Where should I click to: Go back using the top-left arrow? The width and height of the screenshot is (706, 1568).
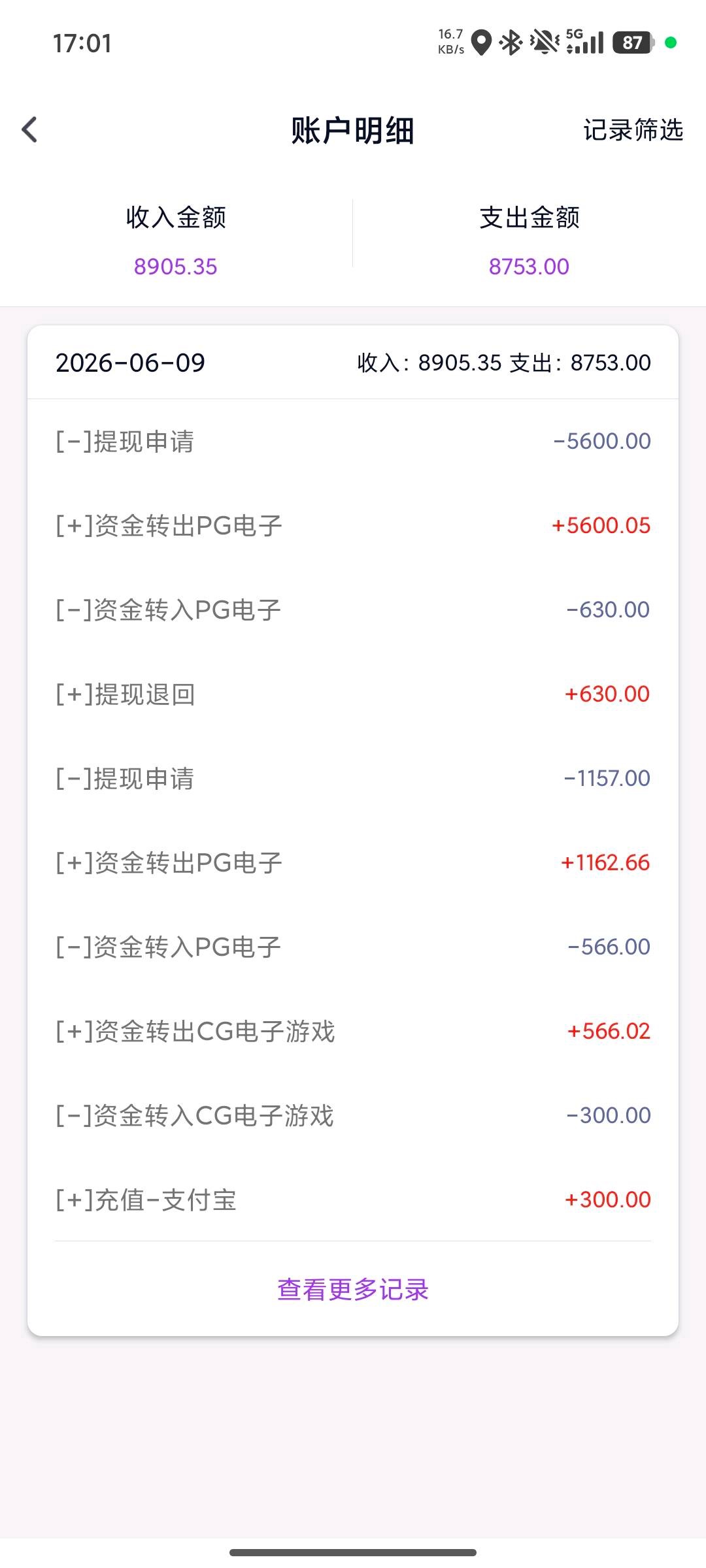pos(29,129)
